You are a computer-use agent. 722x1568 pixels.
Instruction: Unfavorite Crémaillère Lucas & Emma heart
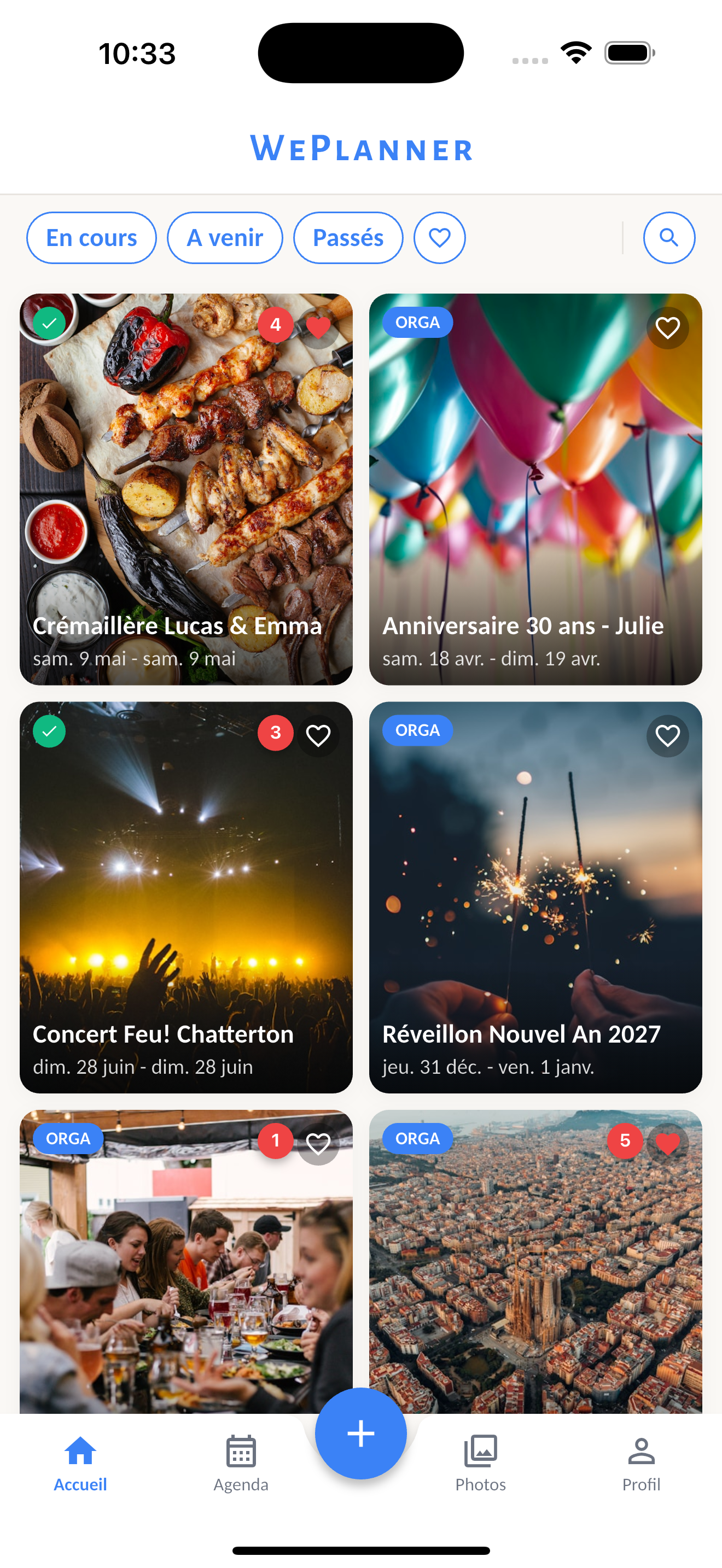coord(318,327)
